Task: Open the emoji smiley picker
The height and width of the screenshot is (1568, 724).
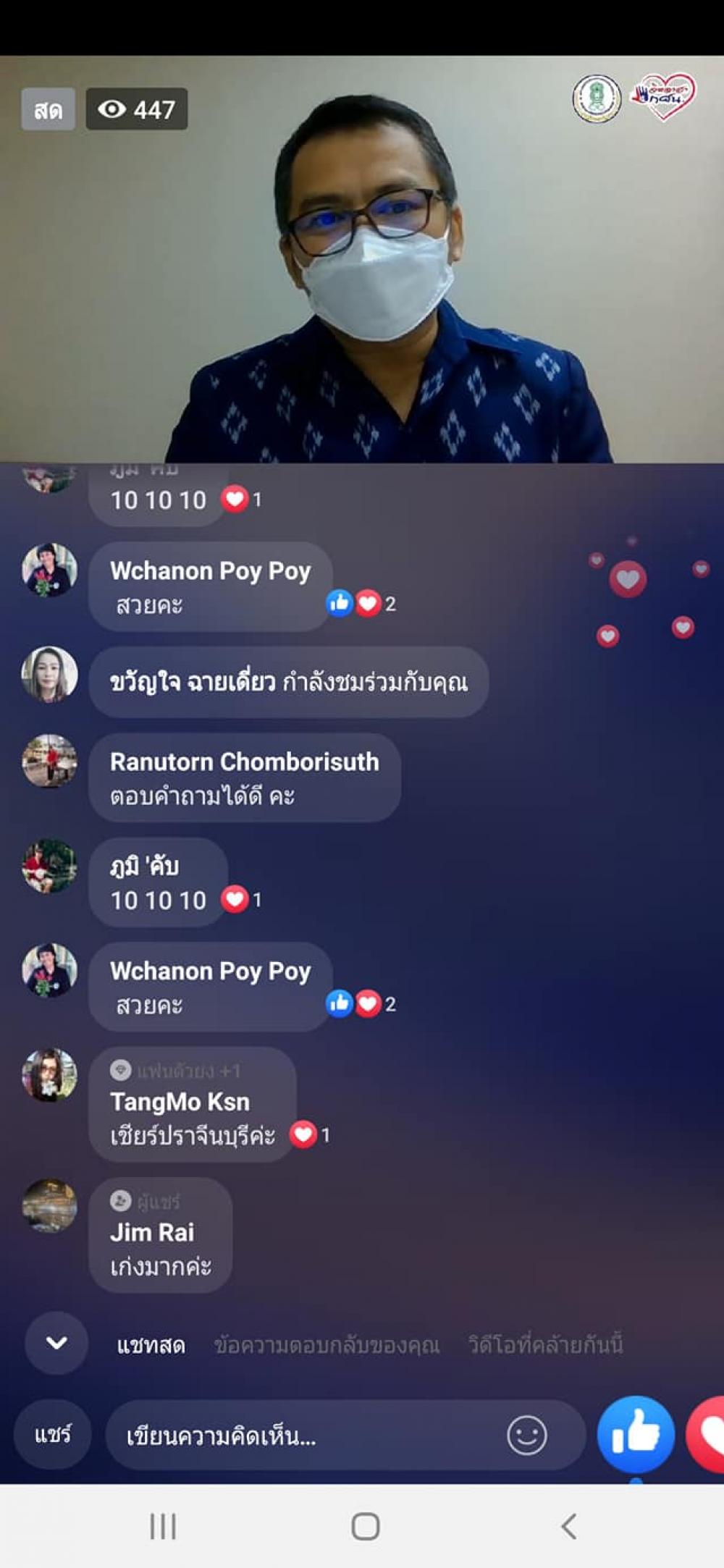Action: click(527, 1435)
